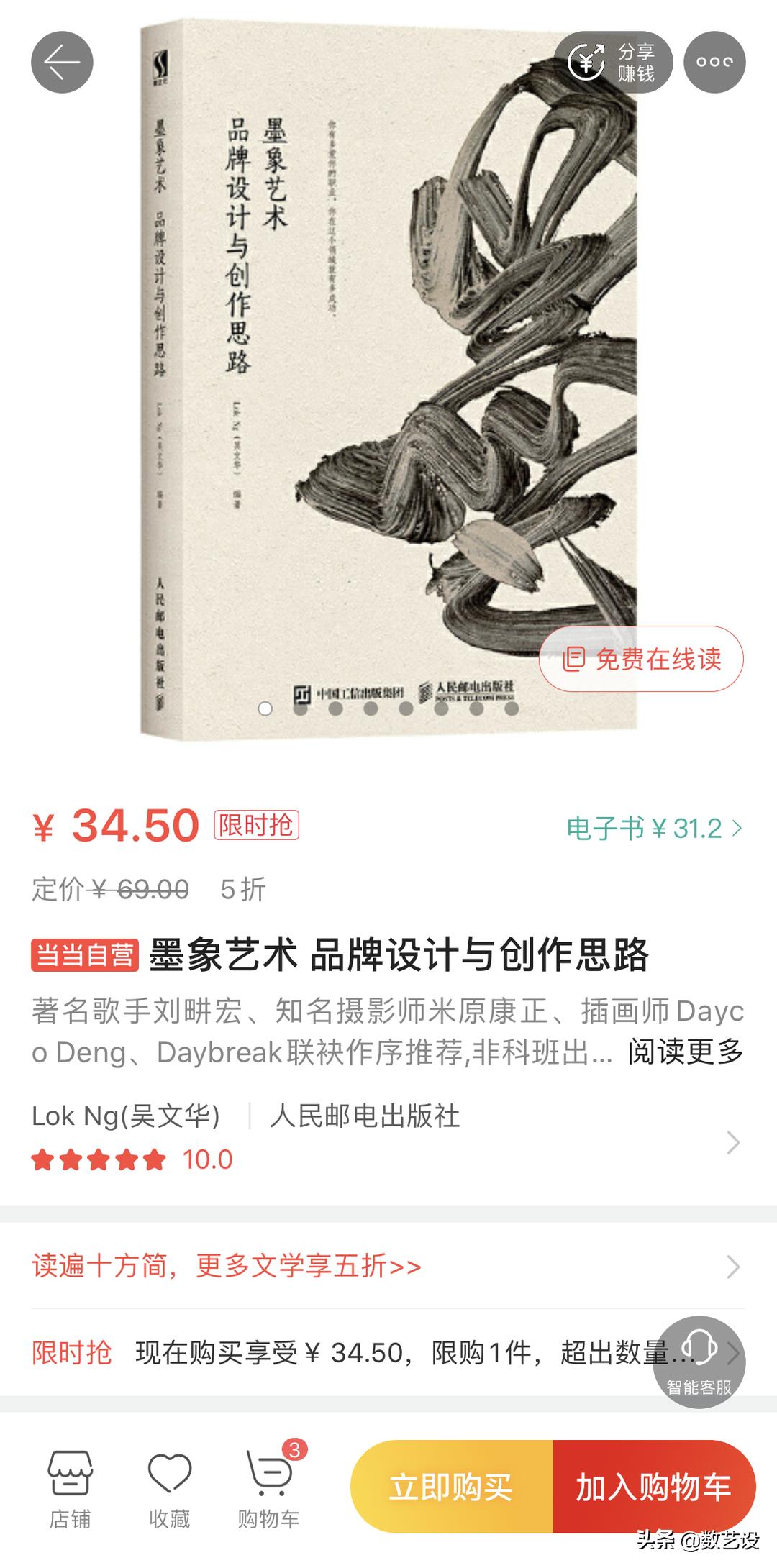This screenshot has height=1568, width=777.
Task: Open the 购物车 shopping cart
Action: (x=266, y=1489)
